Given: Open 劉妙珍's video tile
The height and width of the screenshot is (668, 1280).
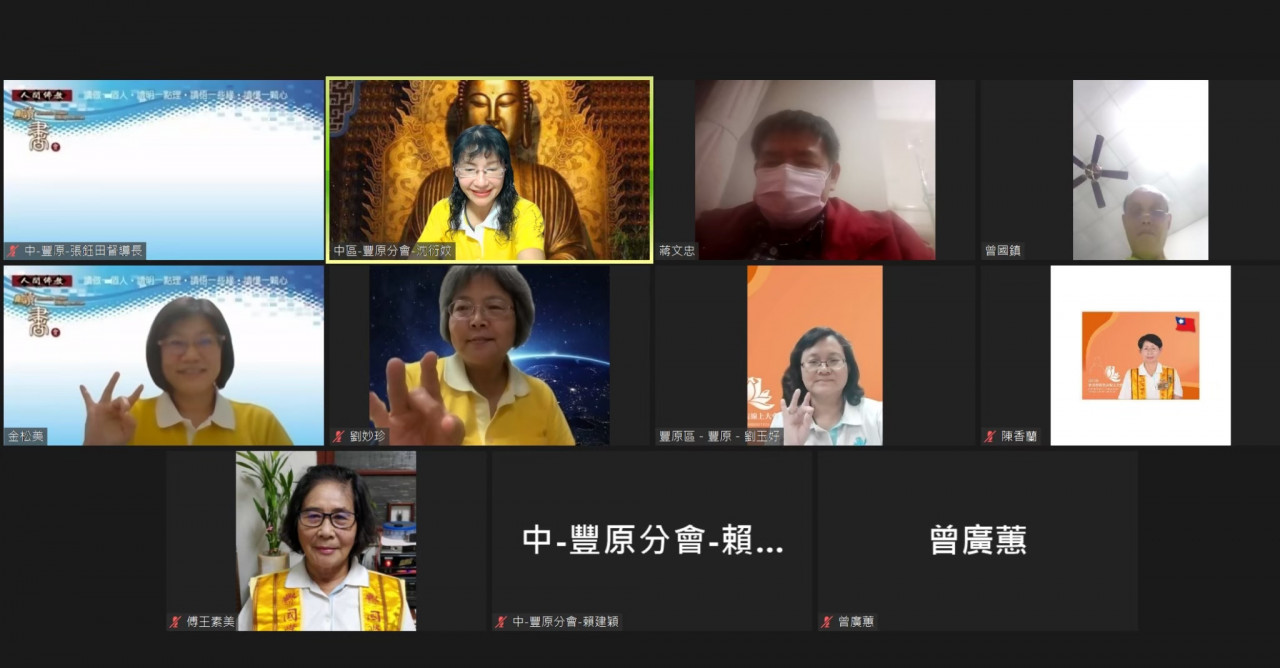Looking at the screenshot, I should pos(489,355).
